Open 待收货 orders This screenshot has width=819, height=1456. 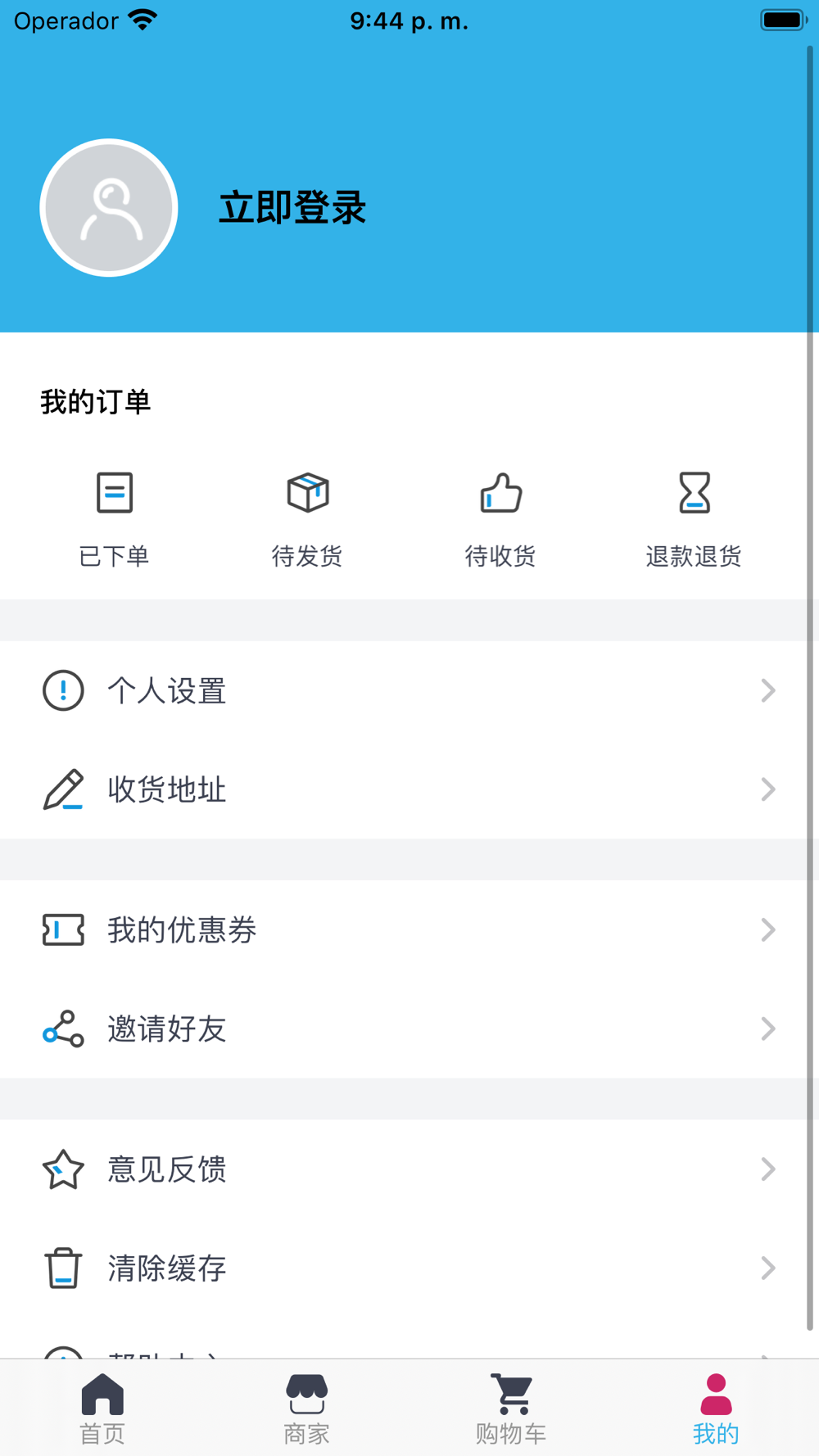500,519
